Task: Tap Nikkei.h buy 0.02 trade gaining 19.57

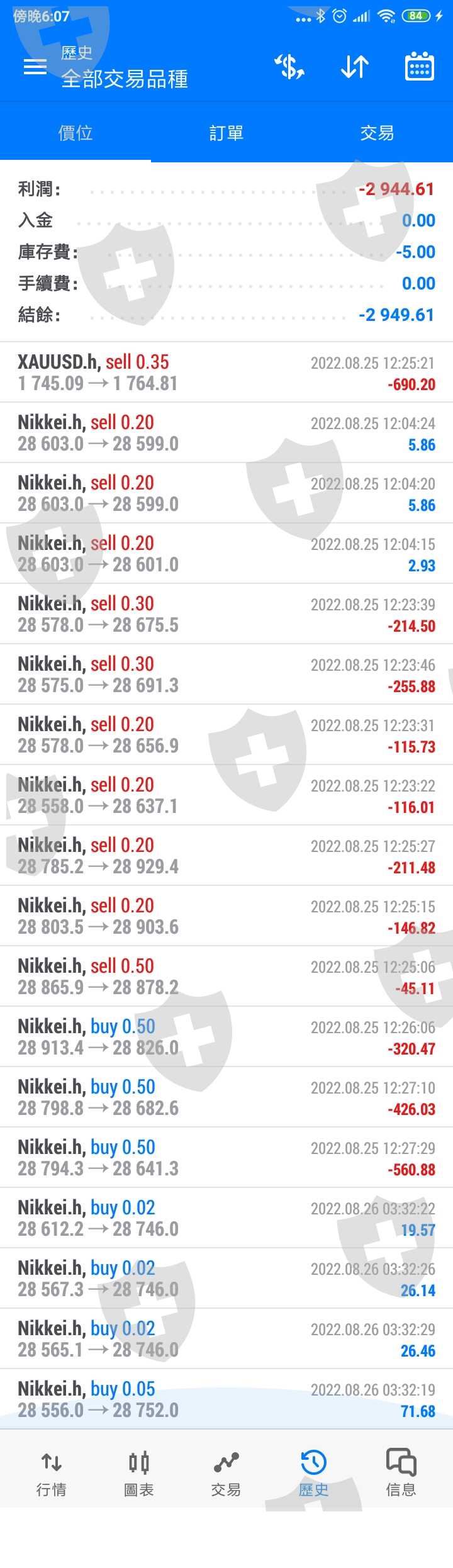Action: 226,1218
